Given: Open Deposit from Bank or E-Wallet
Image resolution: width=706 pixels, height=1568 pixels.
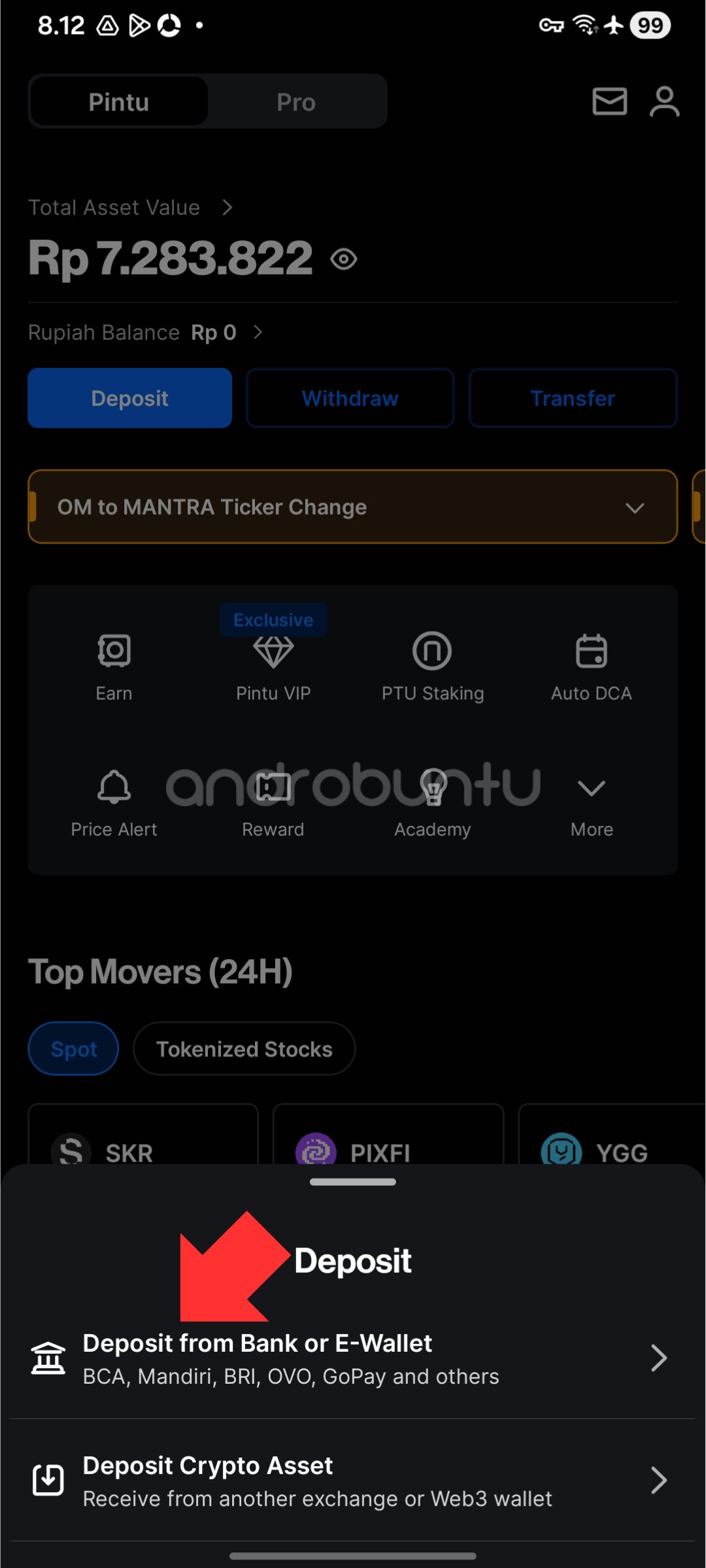Looking at the screenshot, I should pyautogui.click(x=353, y=1359).
